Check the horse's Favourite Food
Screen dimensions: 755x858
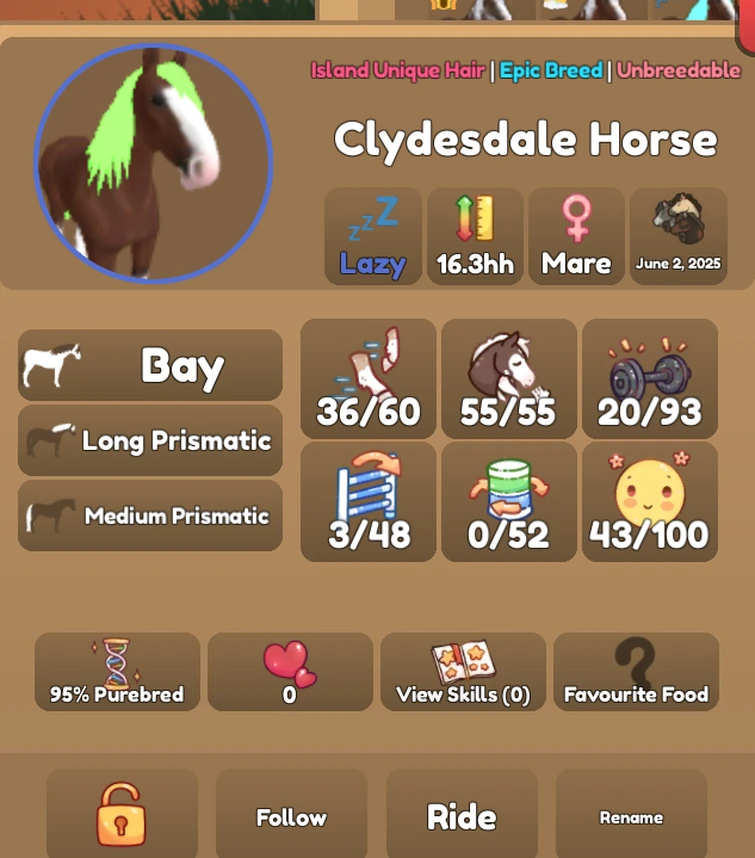tap(636, 672)
